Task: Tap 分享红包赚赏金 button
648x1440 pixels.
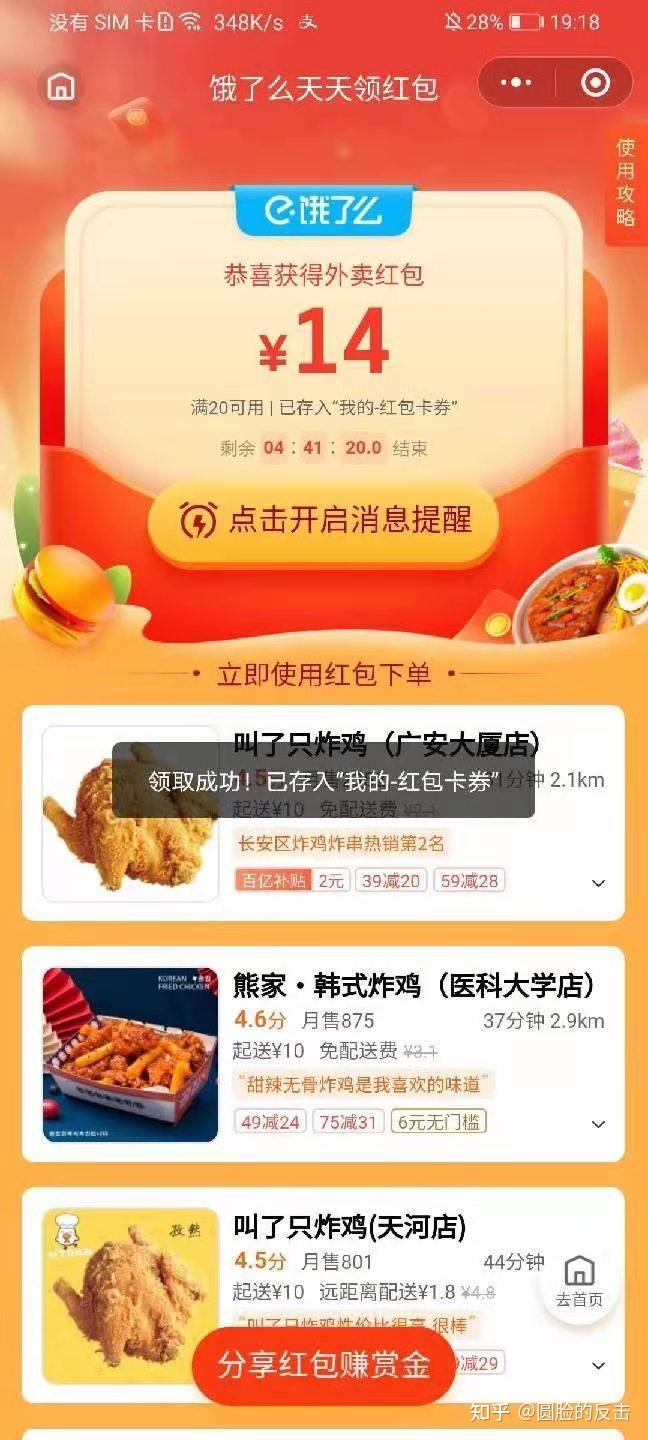Action: [323, 1365]
